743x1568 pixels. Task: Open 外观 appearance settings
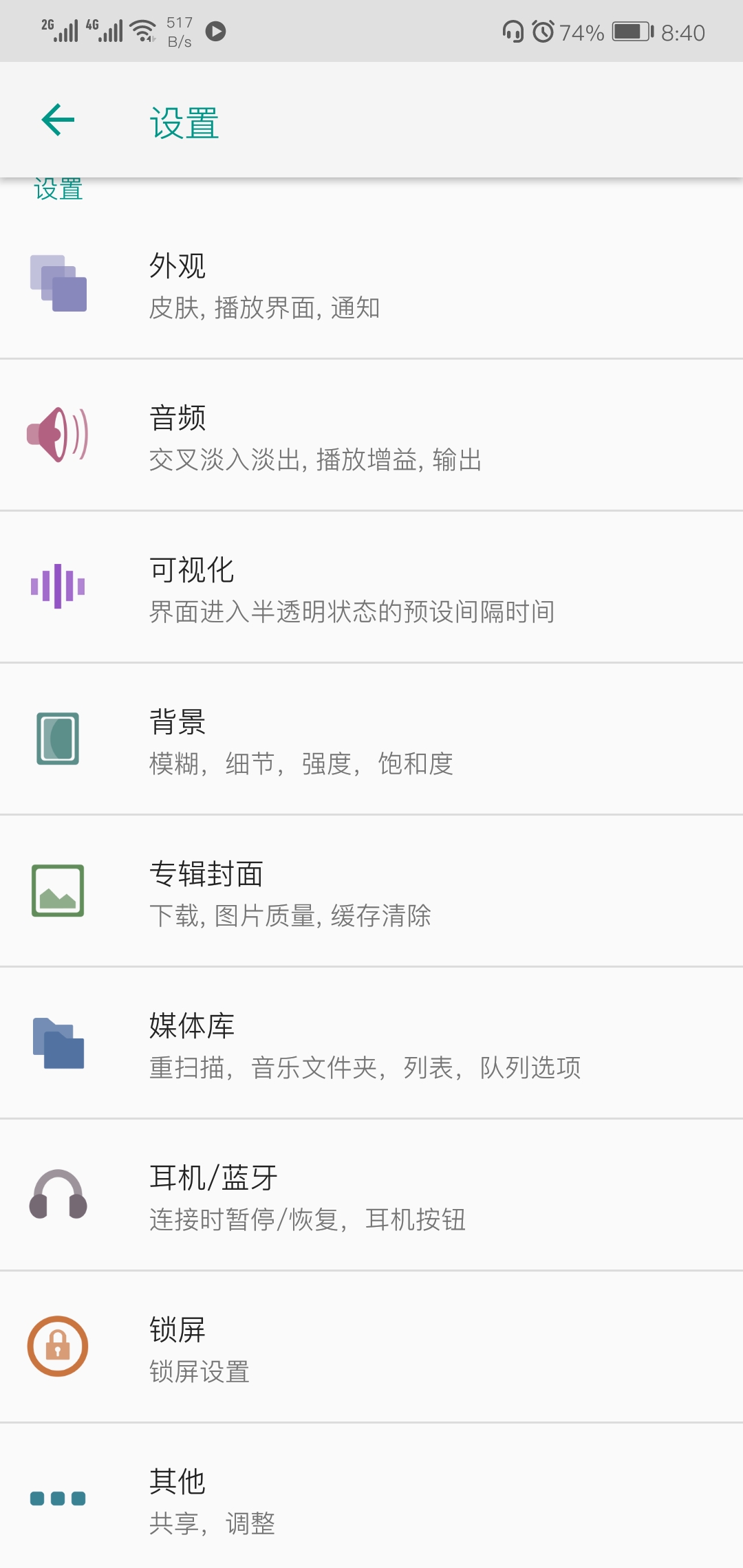pyautogui.click(x=371, y=283)
